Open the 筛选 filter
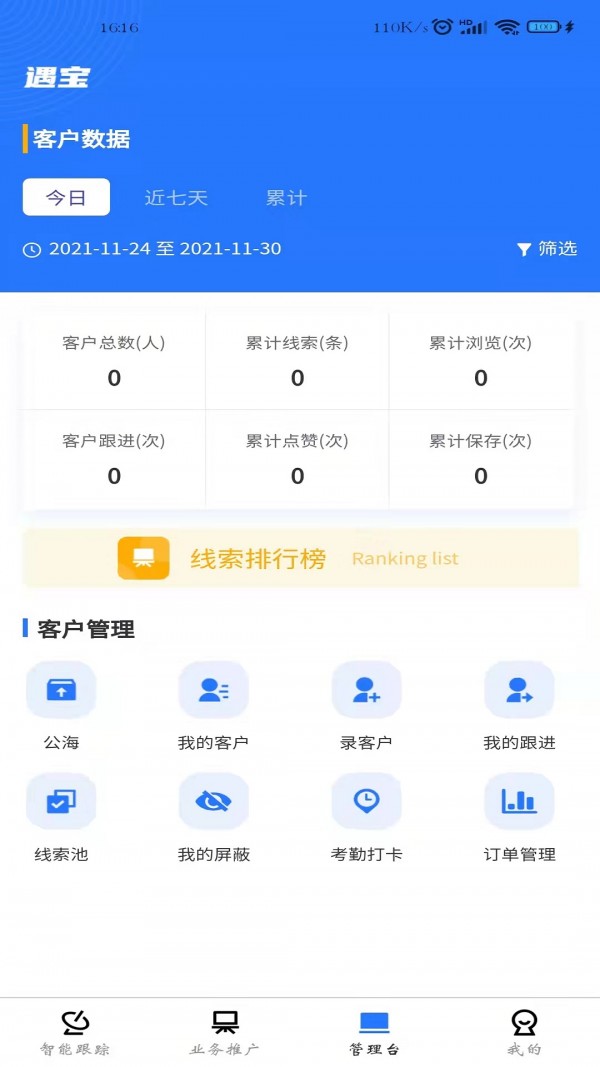The image size is (600, 1067). 547,249
